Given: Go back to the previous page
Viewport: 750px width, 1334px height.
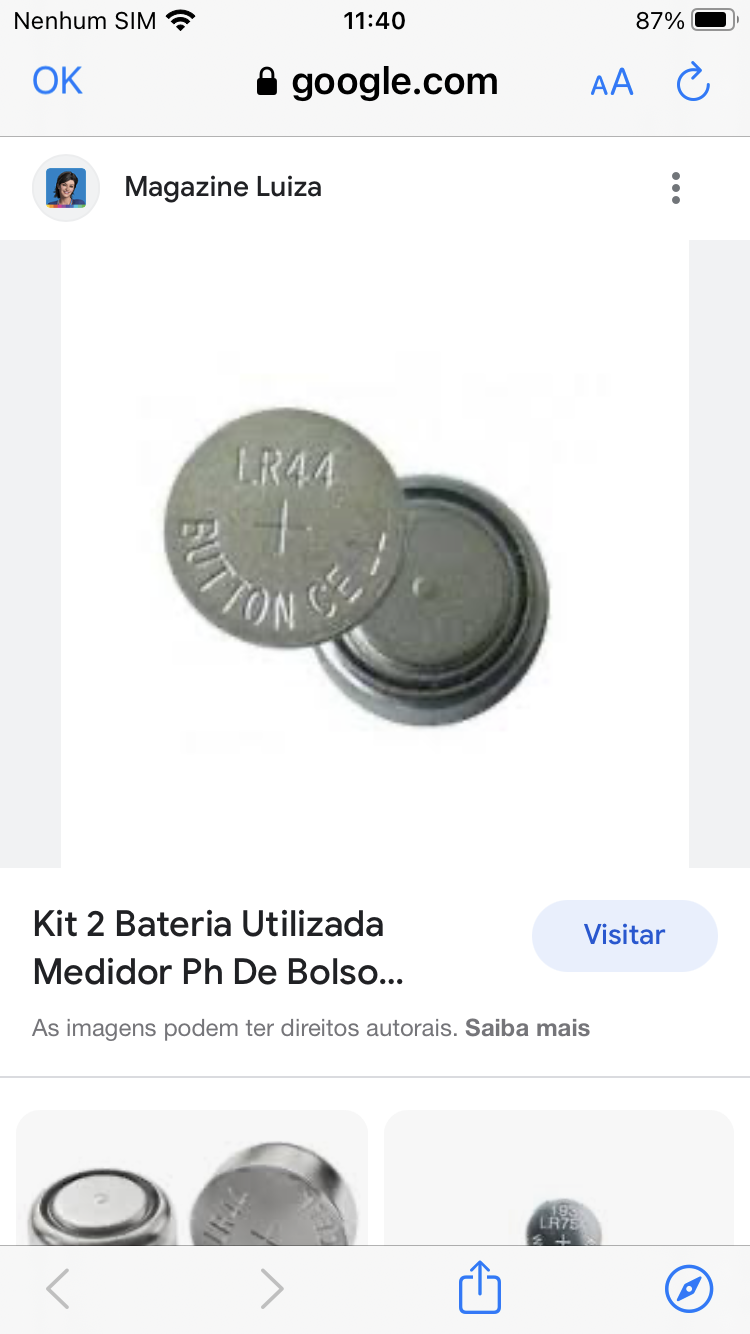Looking at the screenshot, I should point(58,1289).
